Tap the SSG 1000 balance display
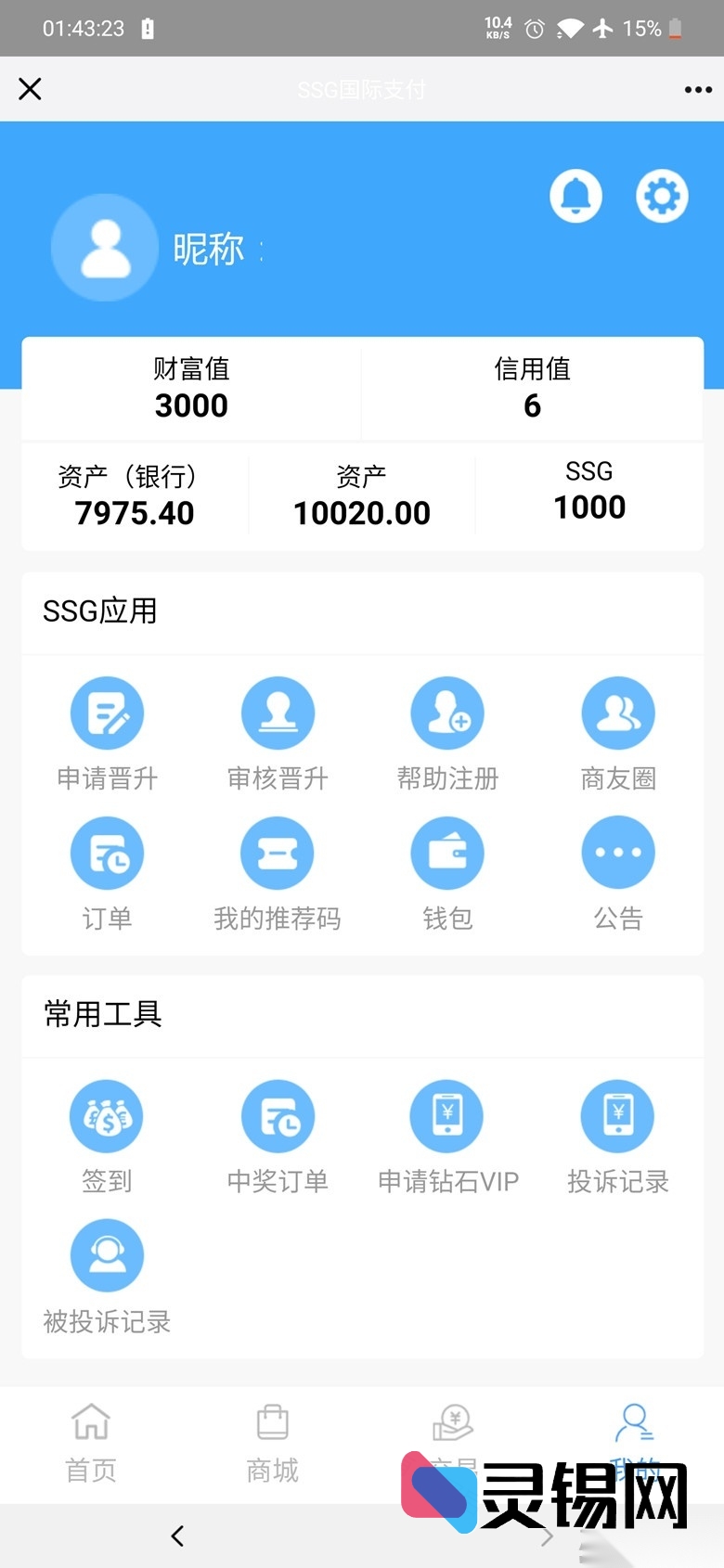The width and height of the screenshot is (724, 1568). coord(589,490)
